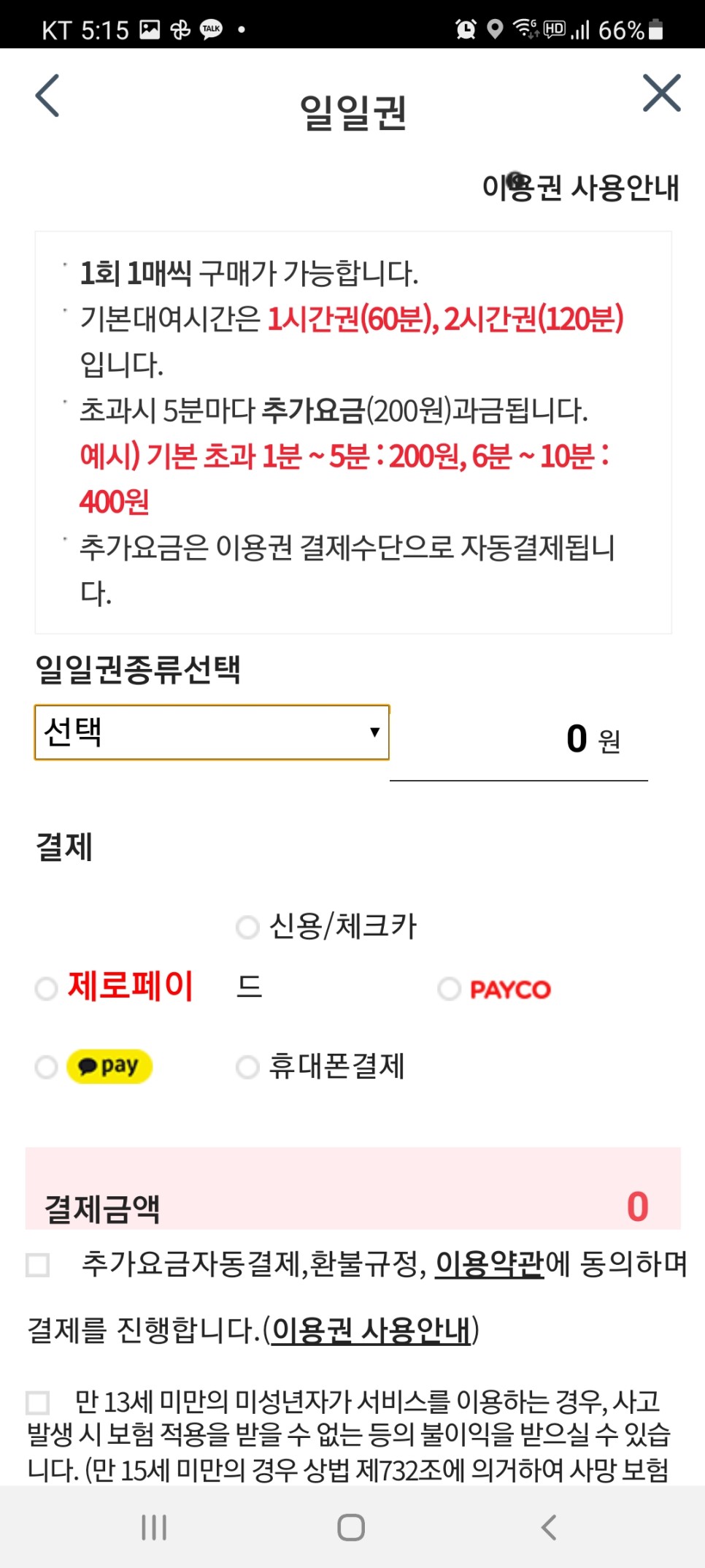Expand the 일일권종류선택 dropdown

pos(212,733)
